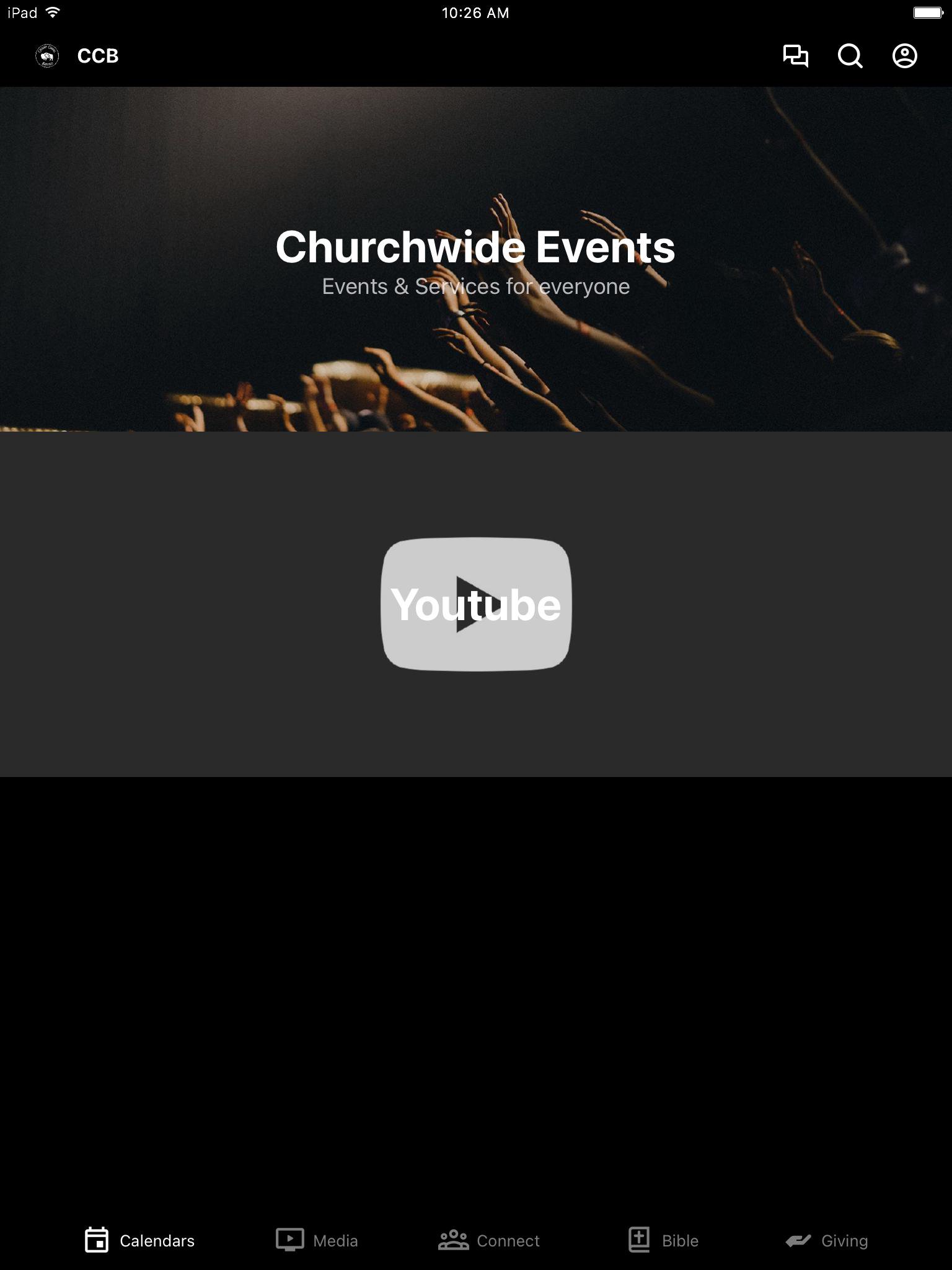Open the user profile icon
The height and width of the screenshot is (1270, 952).
click(x=904, y=56)
